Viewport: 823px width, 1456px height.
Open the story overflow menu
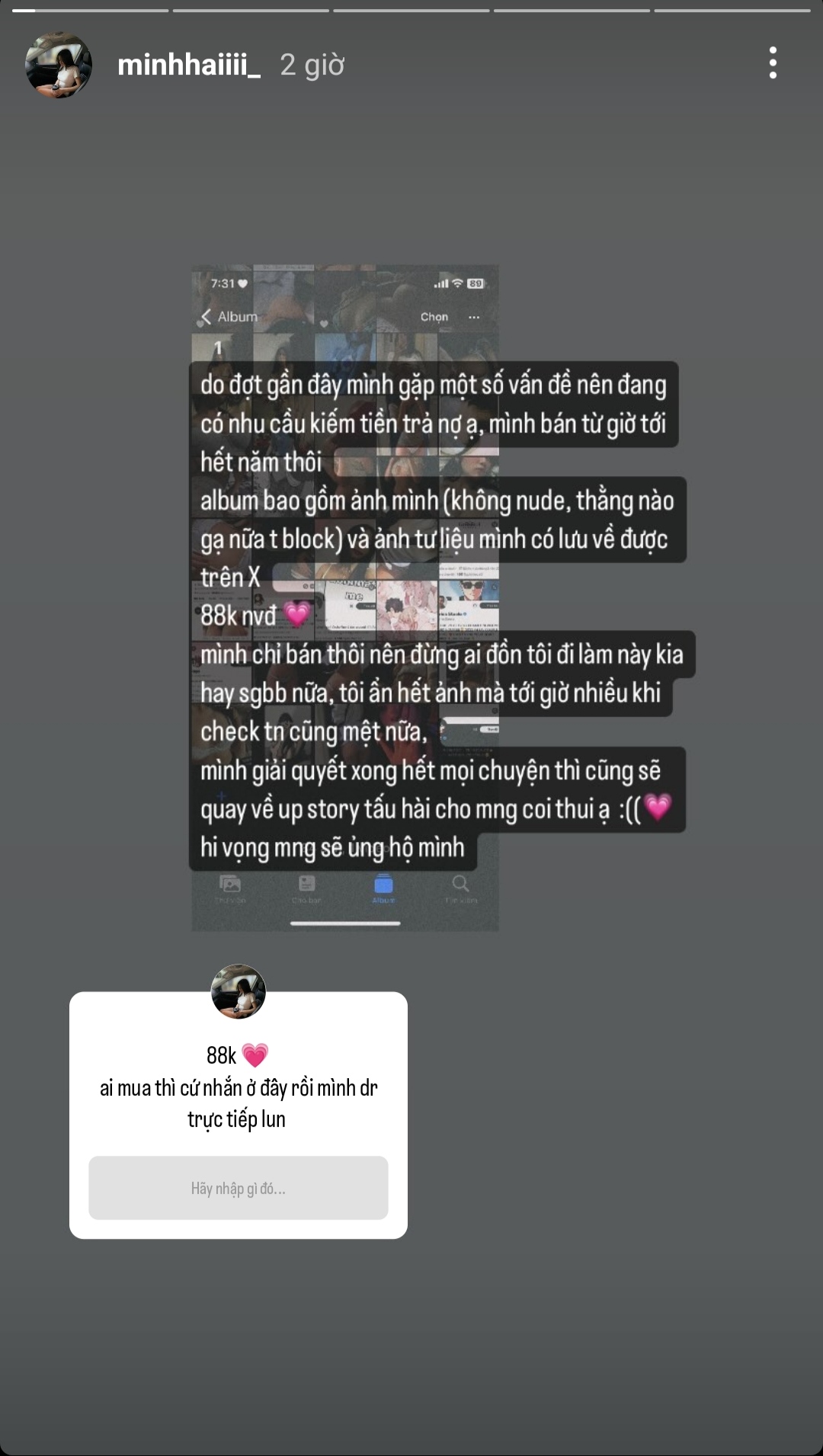773,63
